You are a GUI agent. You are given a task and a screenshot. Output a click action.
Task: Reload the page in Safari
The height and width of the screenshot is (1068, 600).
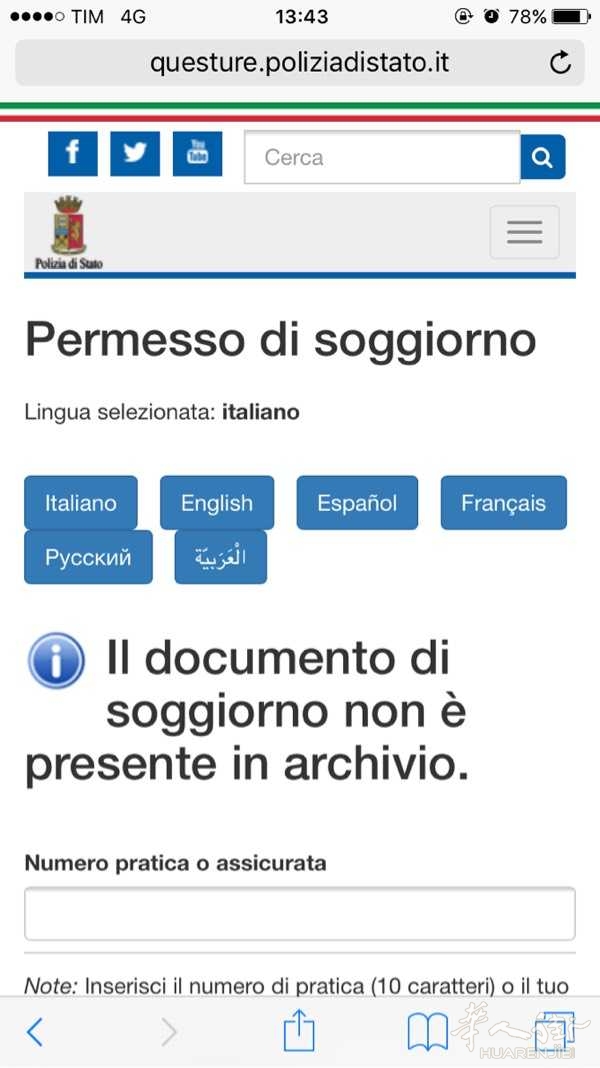pos(561,63)
